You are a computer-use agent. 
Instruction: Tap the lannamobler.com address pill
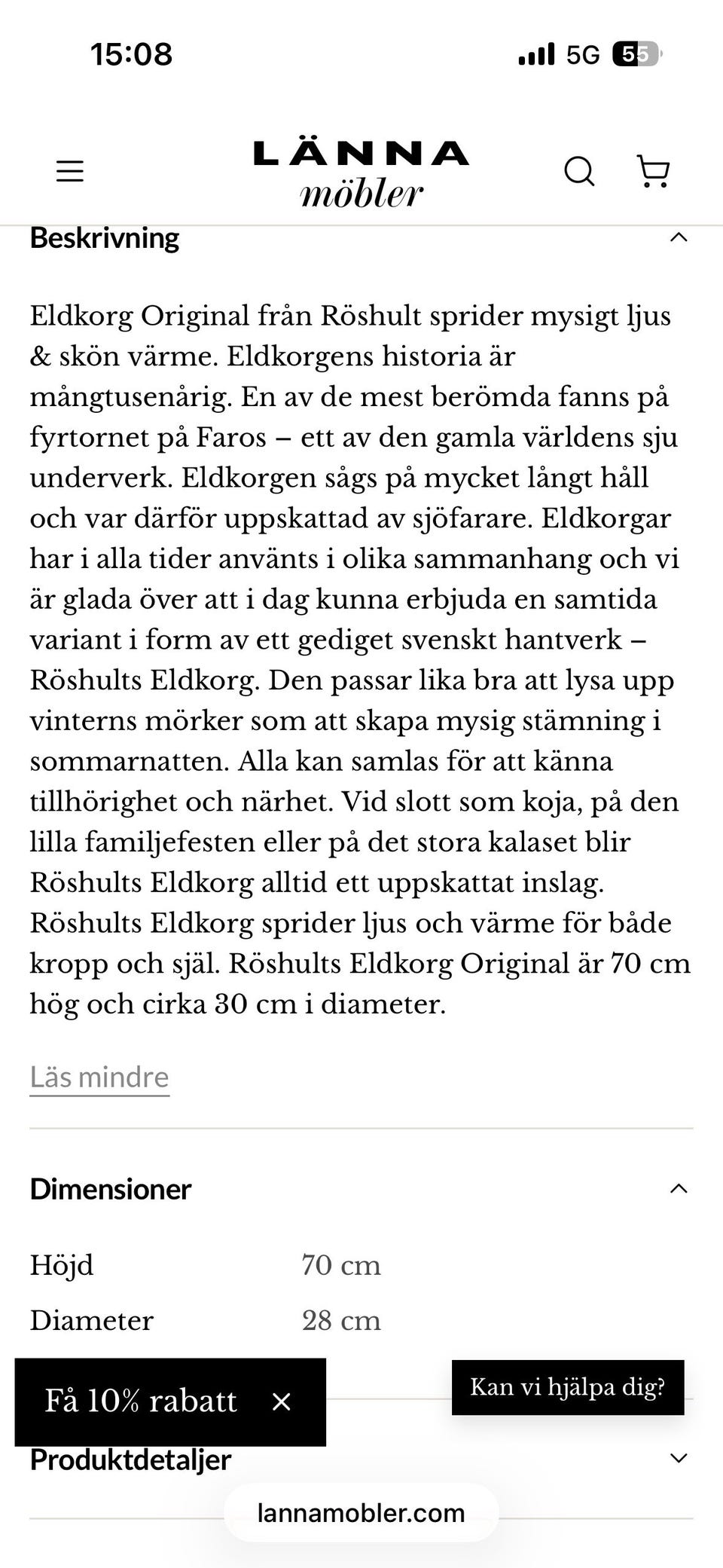pyautogui.click(x=361, y=1513)
